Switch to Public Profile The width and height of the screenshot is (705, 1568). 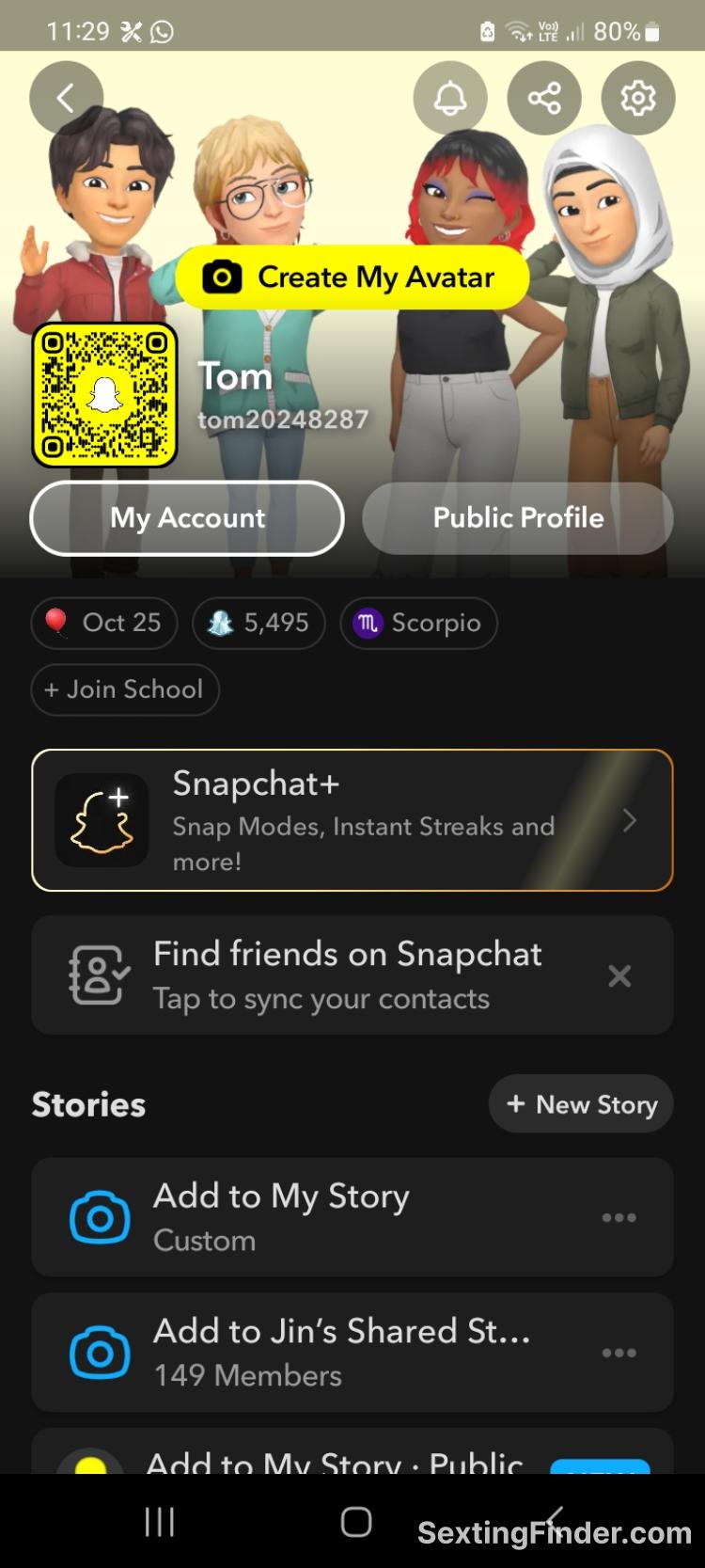coord(518,518)
